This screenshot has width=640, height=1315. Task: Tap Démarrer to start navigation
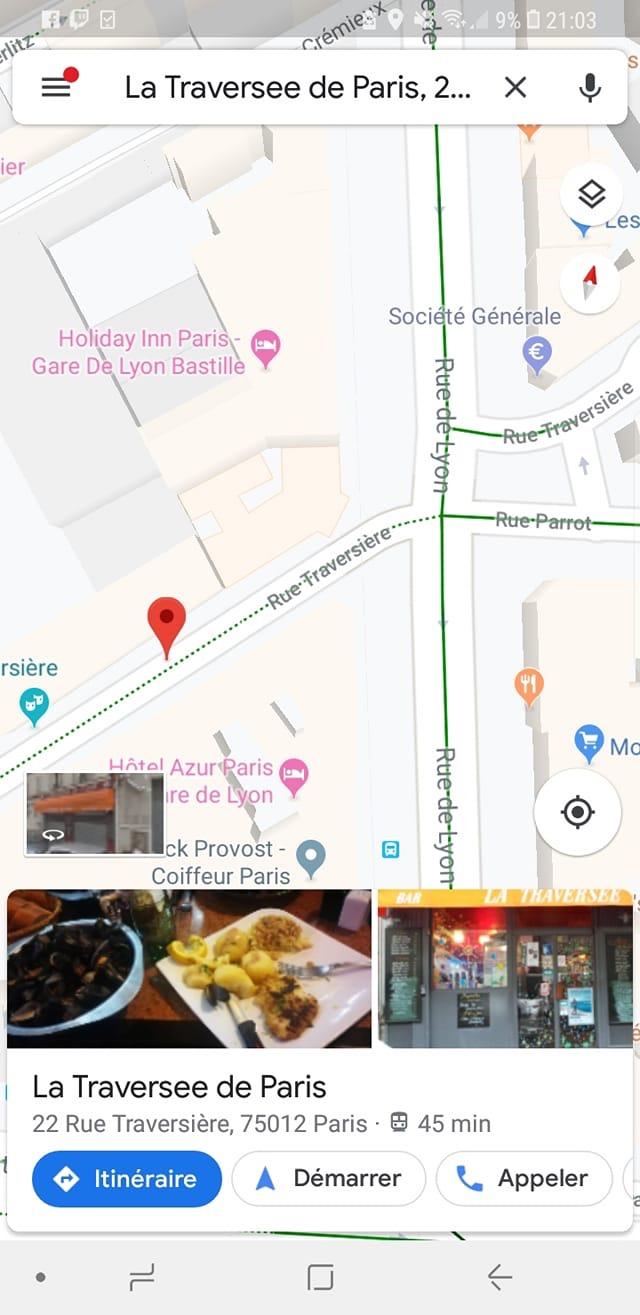pyautogui.click(x=329, y=1179)
